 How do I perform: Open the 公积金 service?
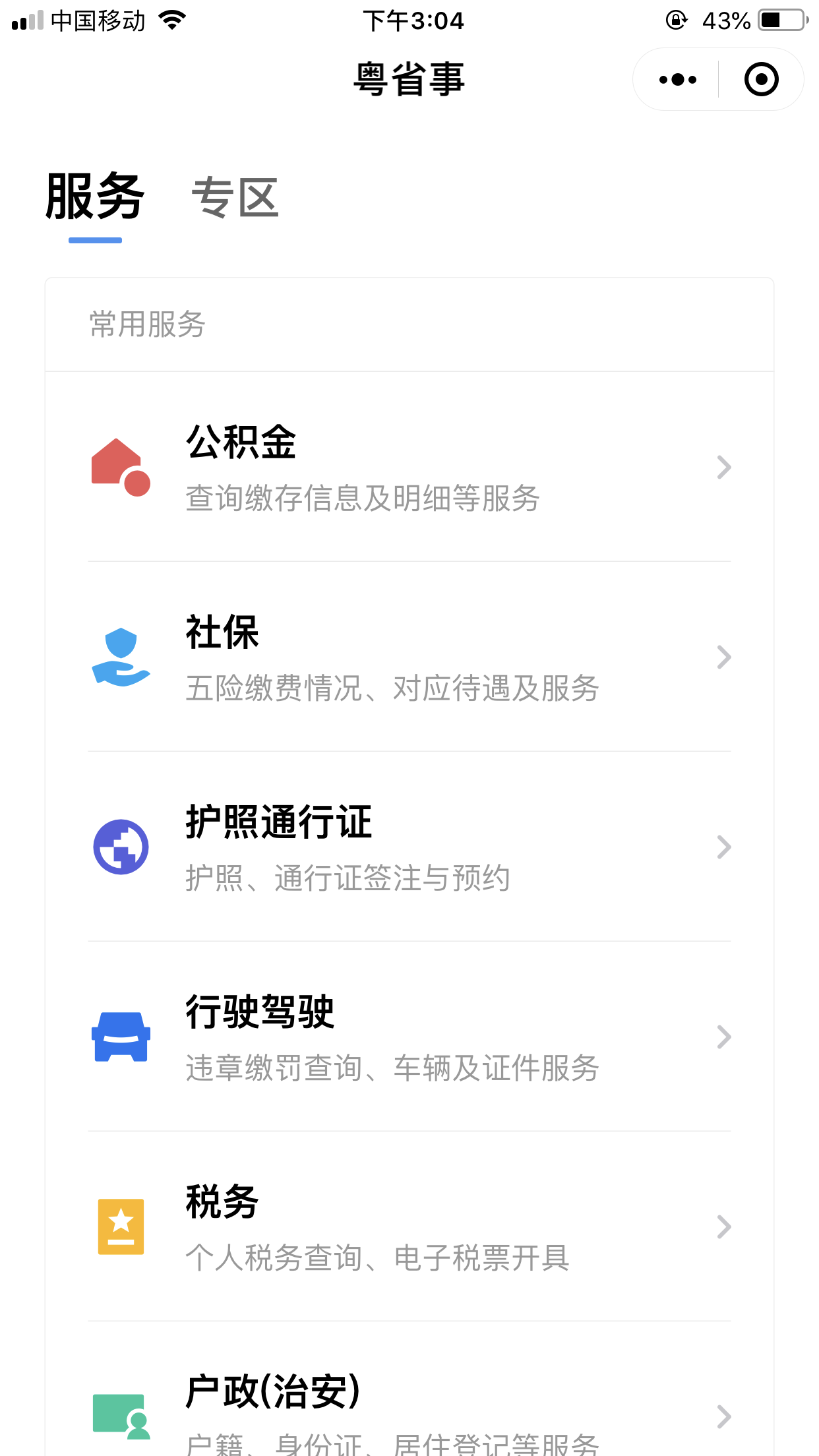click(x=409, y=467)
